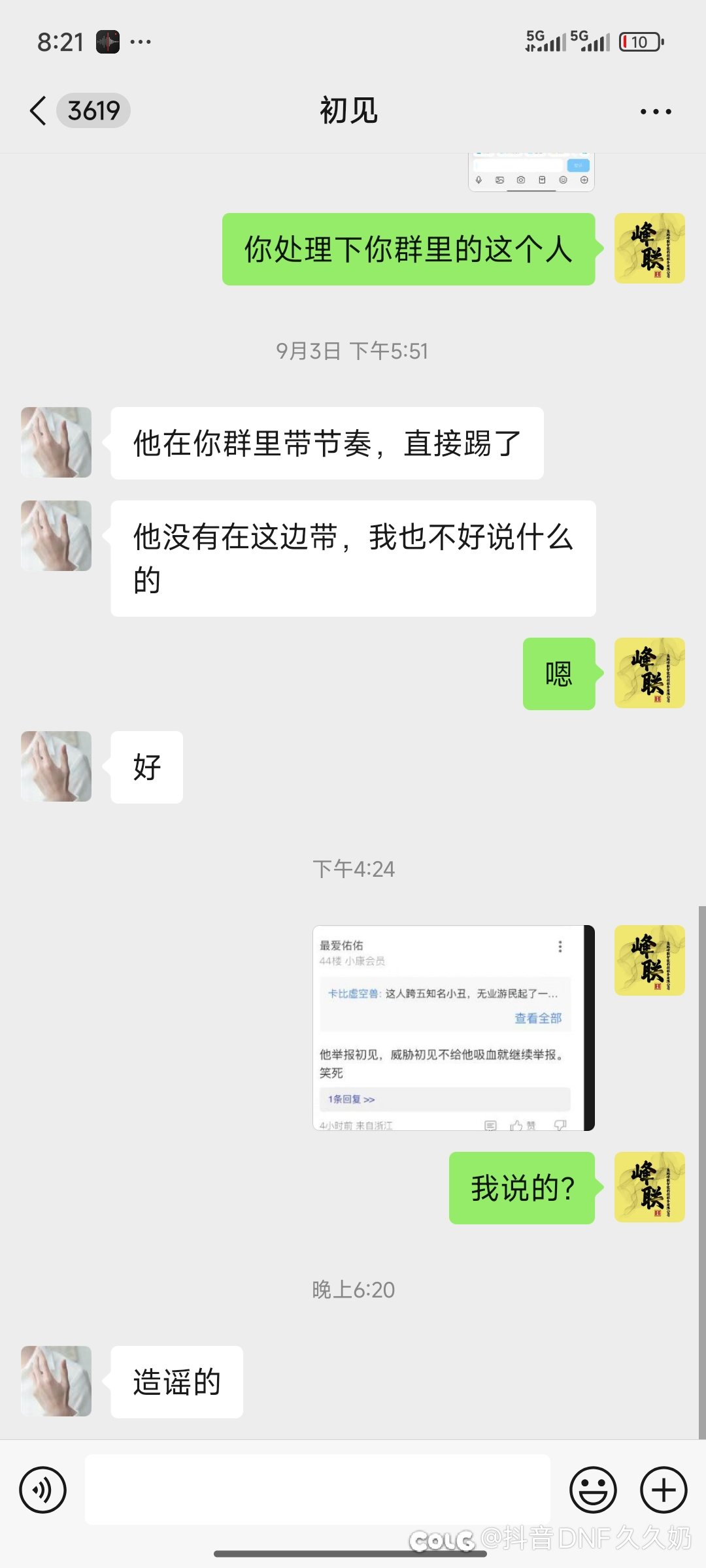Open the partially visible image above "你处理下你群里的这个人"
Screen dimensions: 706x1568
531,173
